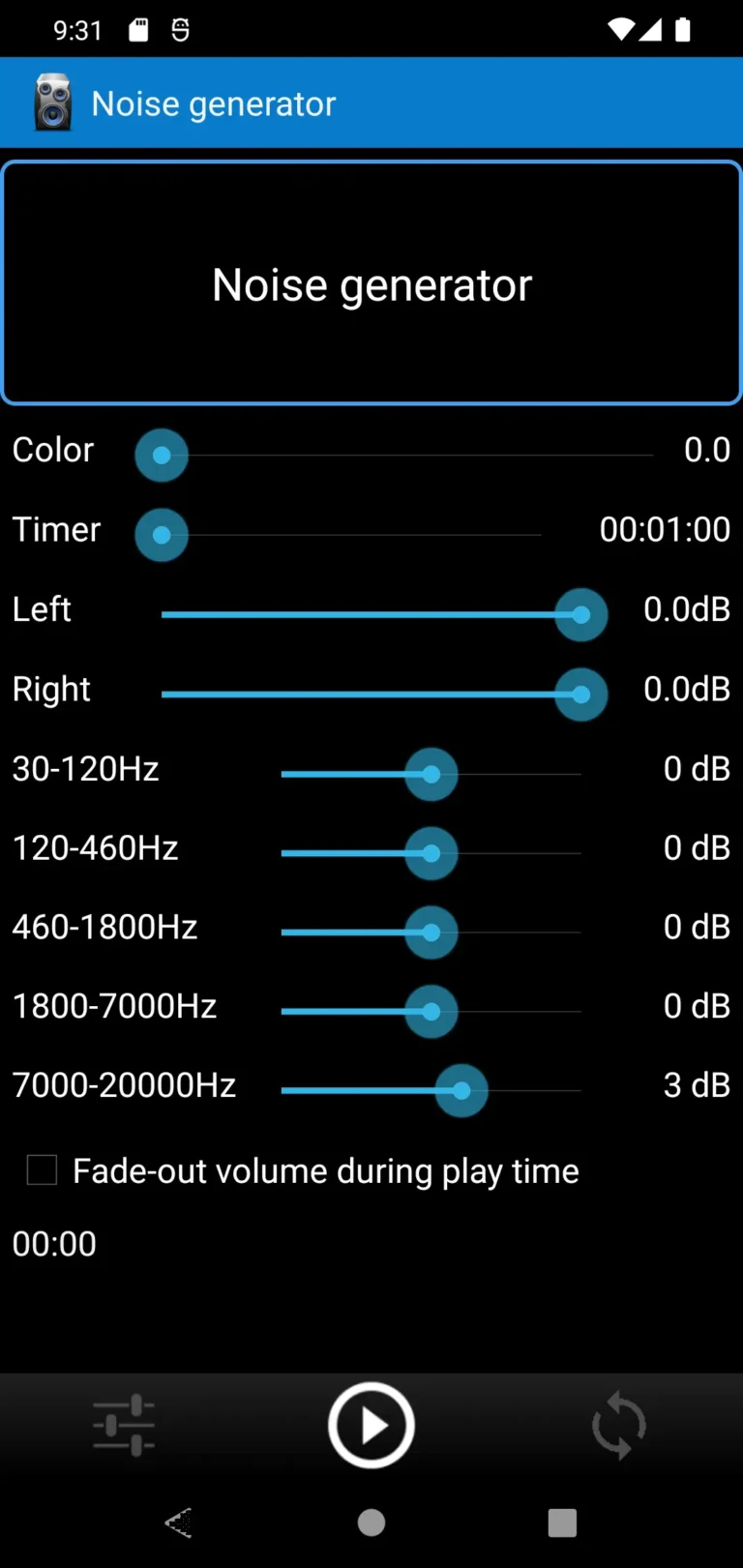Screen dimensions: 743x1568
Task: Tap the SD card status bar icon
Action: pyautogui.click(x=137, y=29)
